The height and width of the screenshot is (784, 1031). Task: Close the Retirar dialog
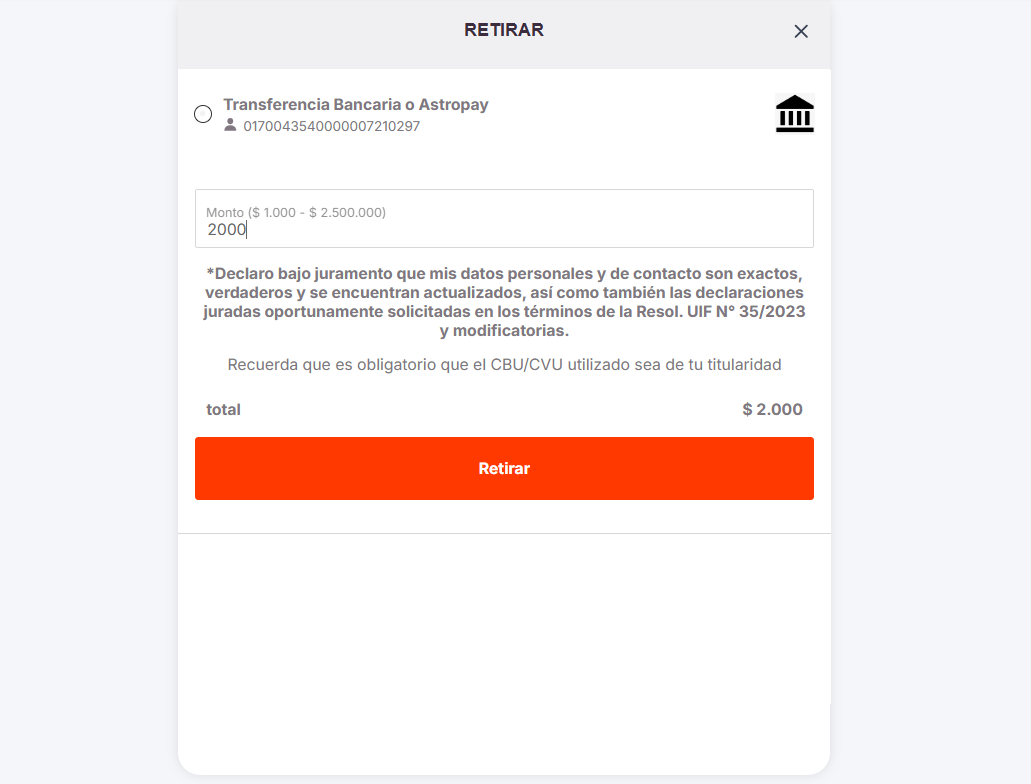click(800, 31)
